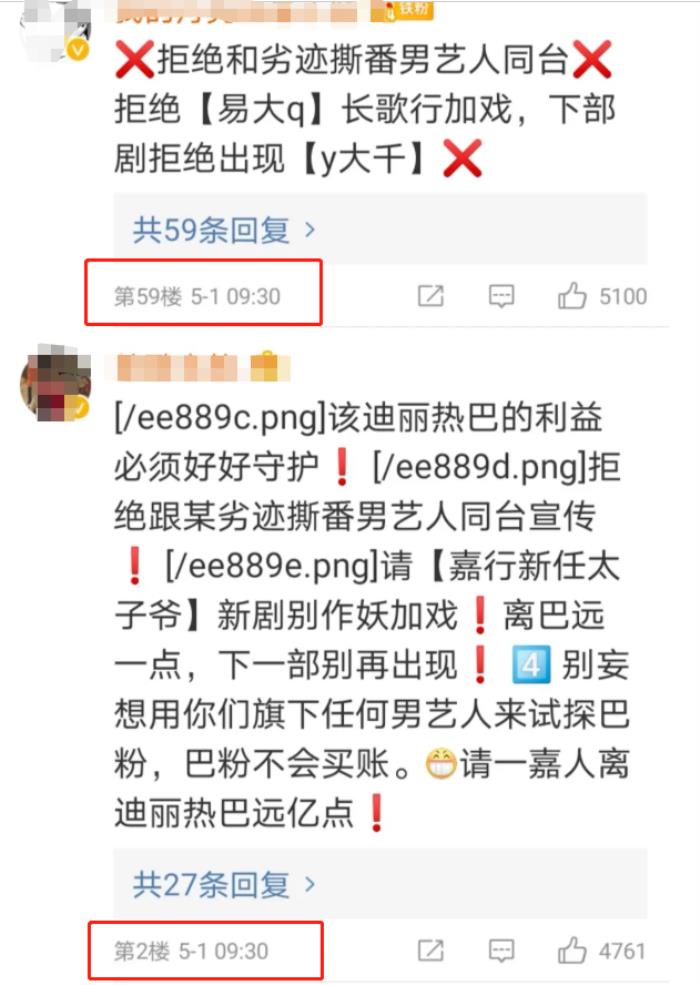Viewport: 700px width, 985px height.
Task: Expand the 共59条回复 replies link
Action: point(224,231)
